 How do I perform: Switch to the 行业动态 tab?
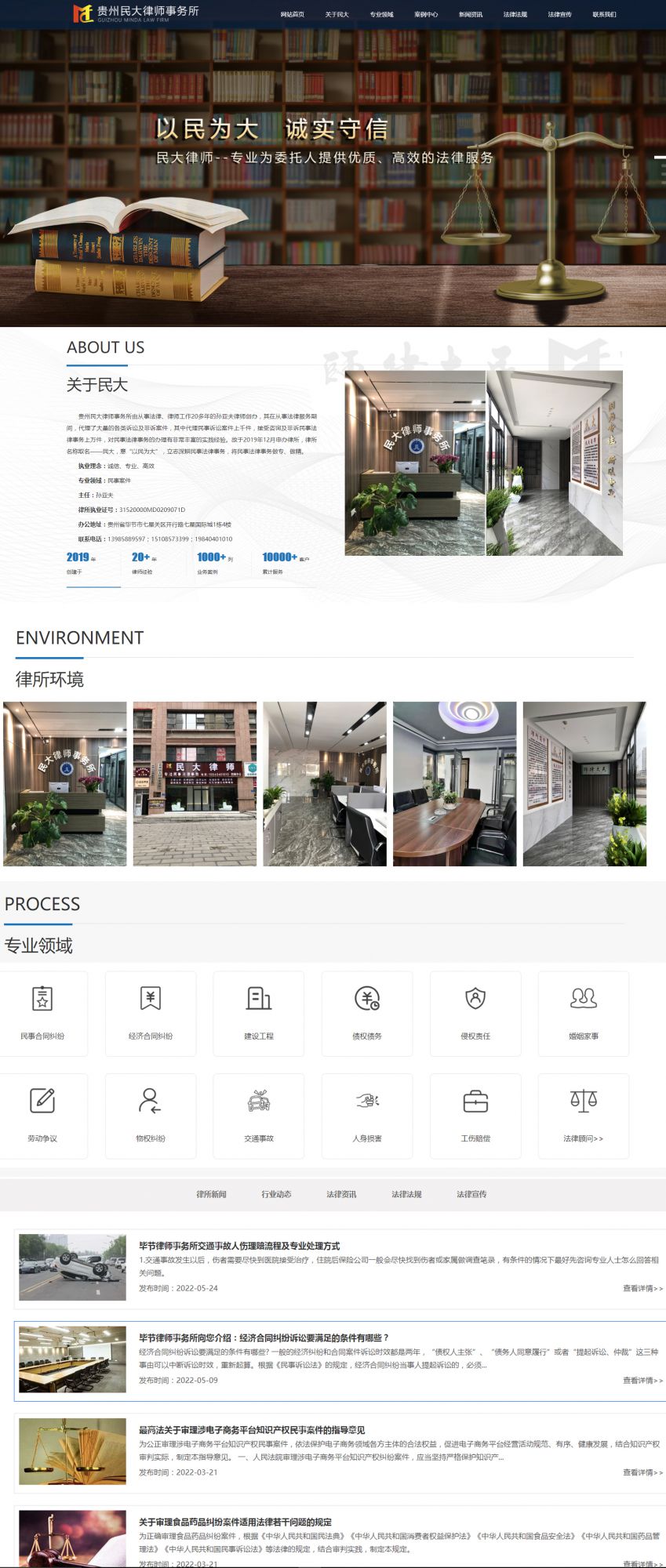point(276,1194)
